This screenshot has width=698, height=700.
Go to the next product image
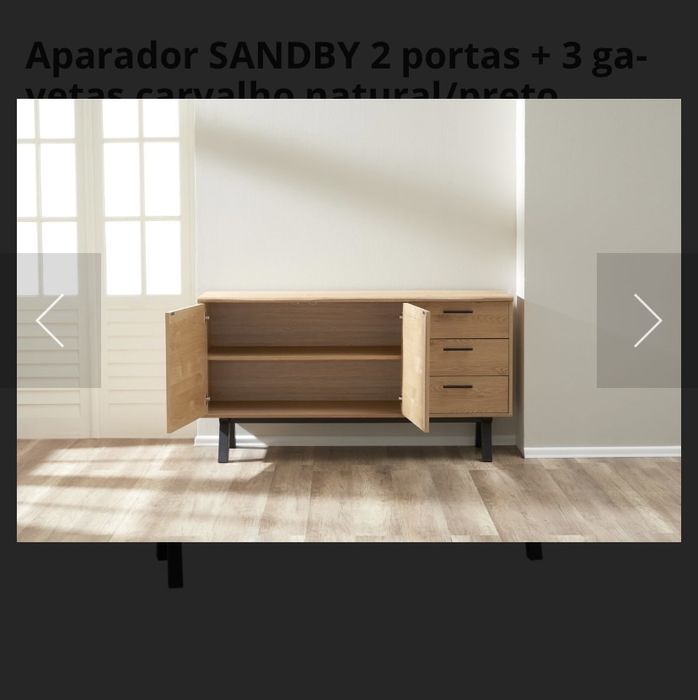click(x=647, y=321)
